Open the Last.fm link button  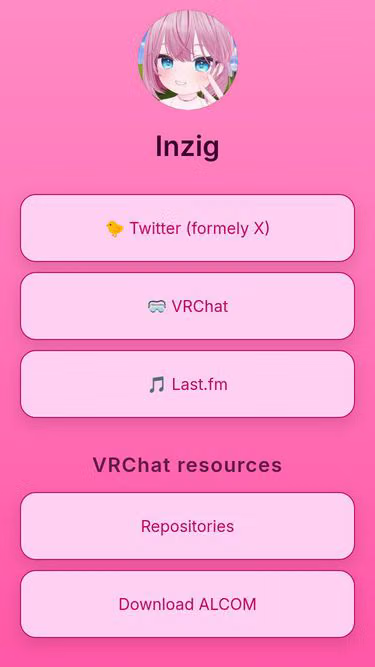click(188, 384)
